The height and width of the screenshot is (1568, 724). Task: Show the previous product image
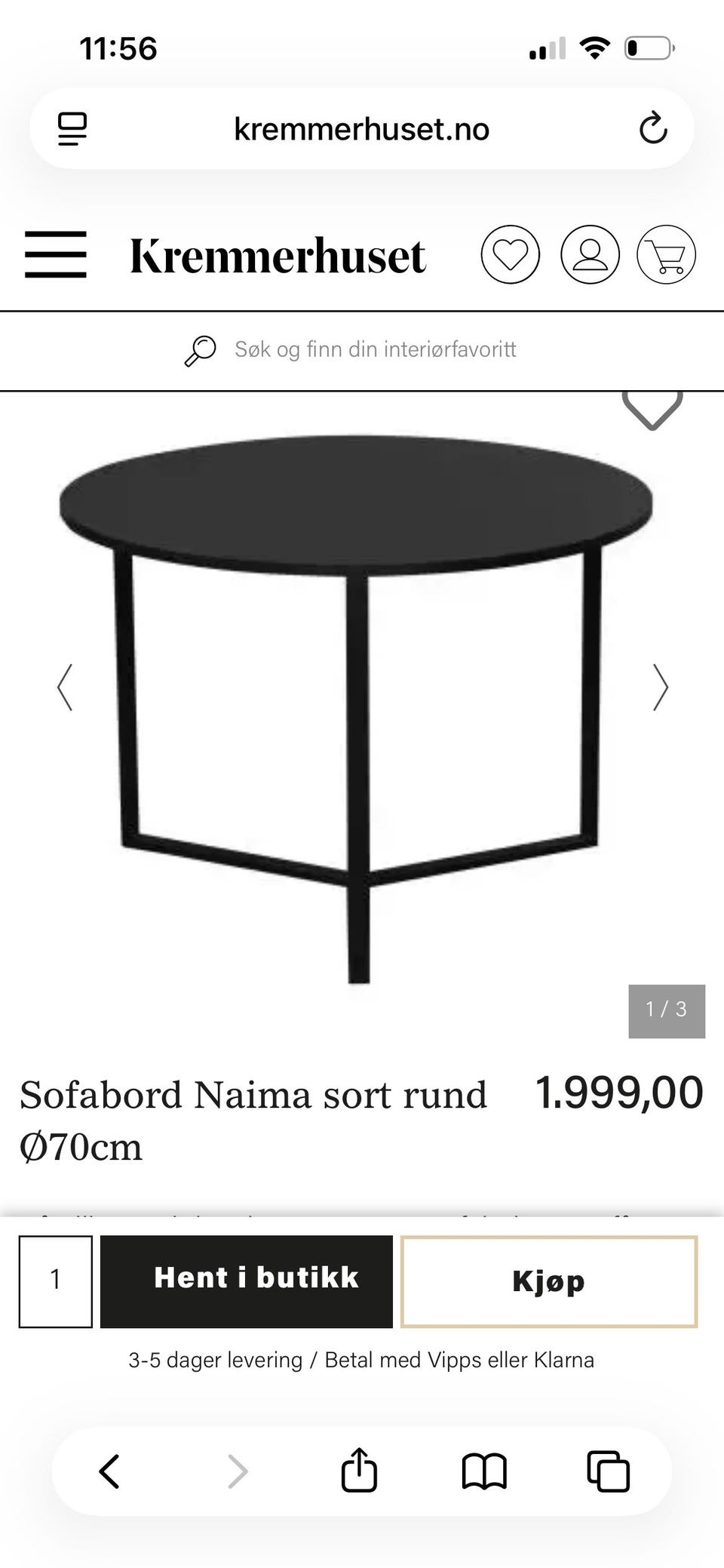[x=65, y=687]
